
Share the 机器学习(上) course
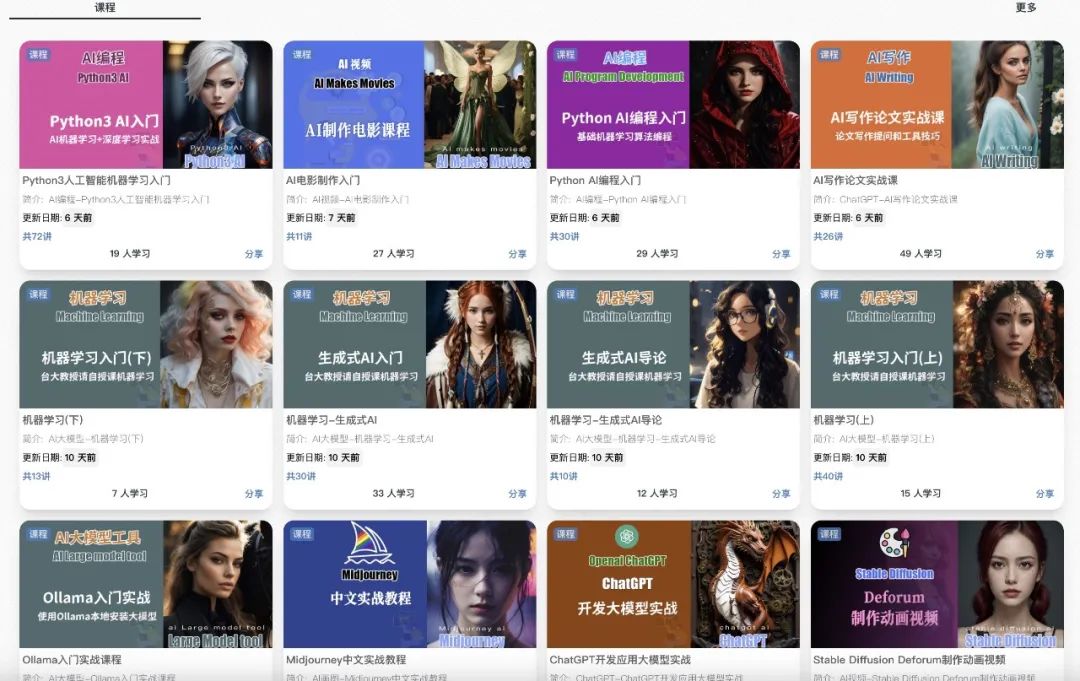click(1044, 494)
